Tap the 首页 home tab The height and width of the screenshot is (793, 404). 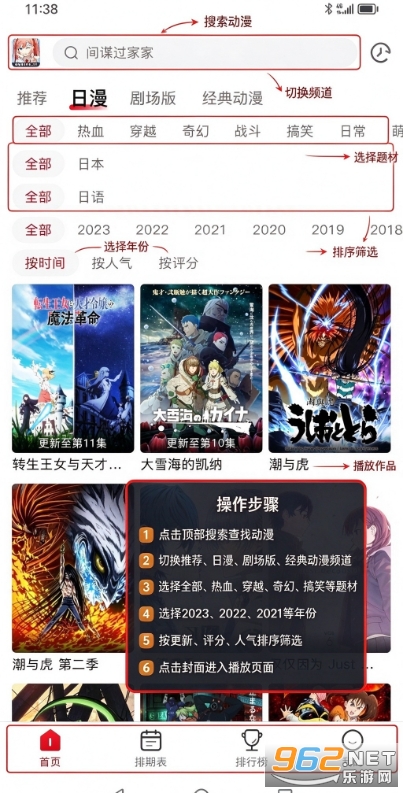(x=50, y=749)
